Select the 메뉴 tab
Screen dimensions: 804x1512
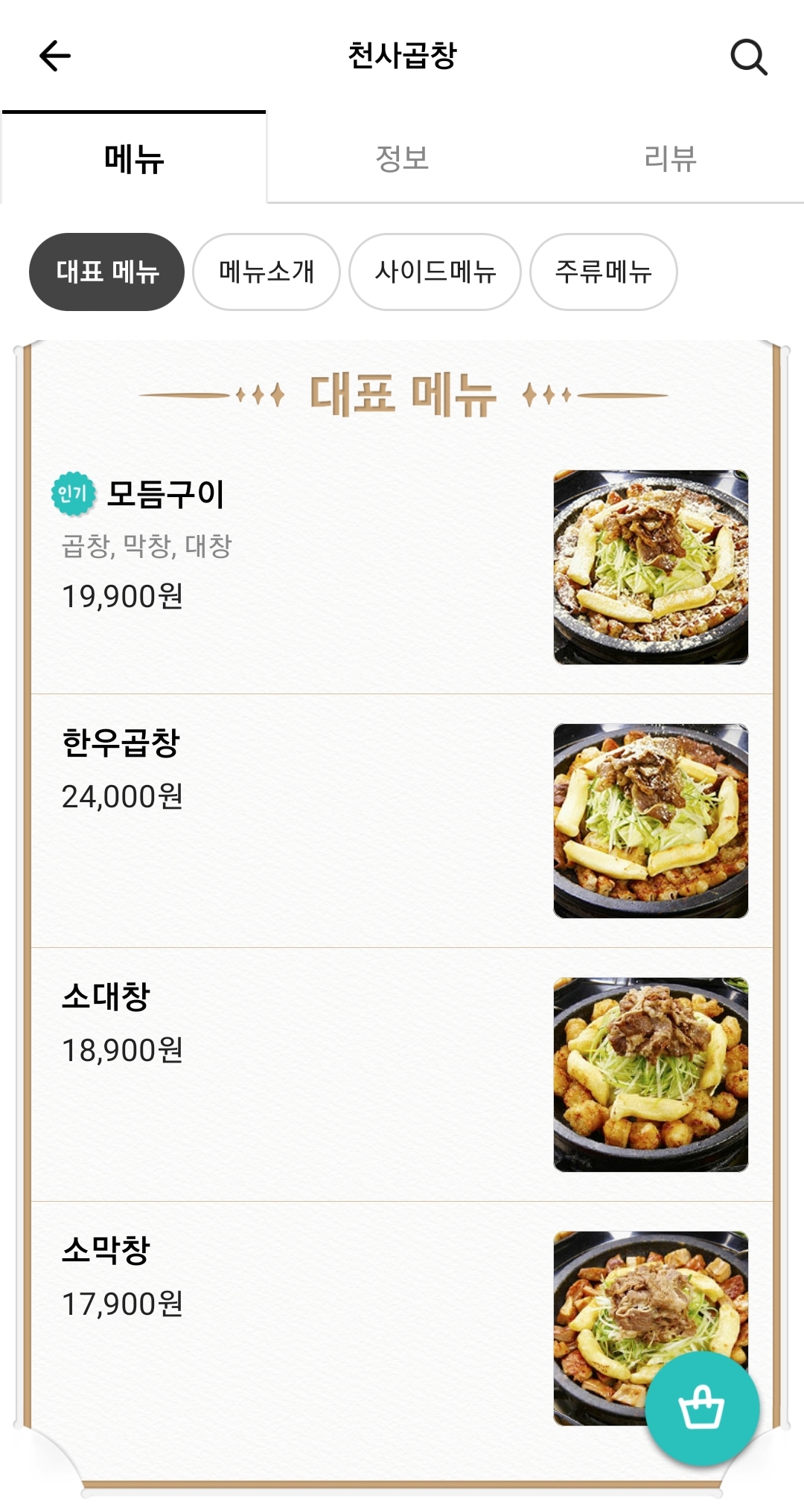click(134, 158)
